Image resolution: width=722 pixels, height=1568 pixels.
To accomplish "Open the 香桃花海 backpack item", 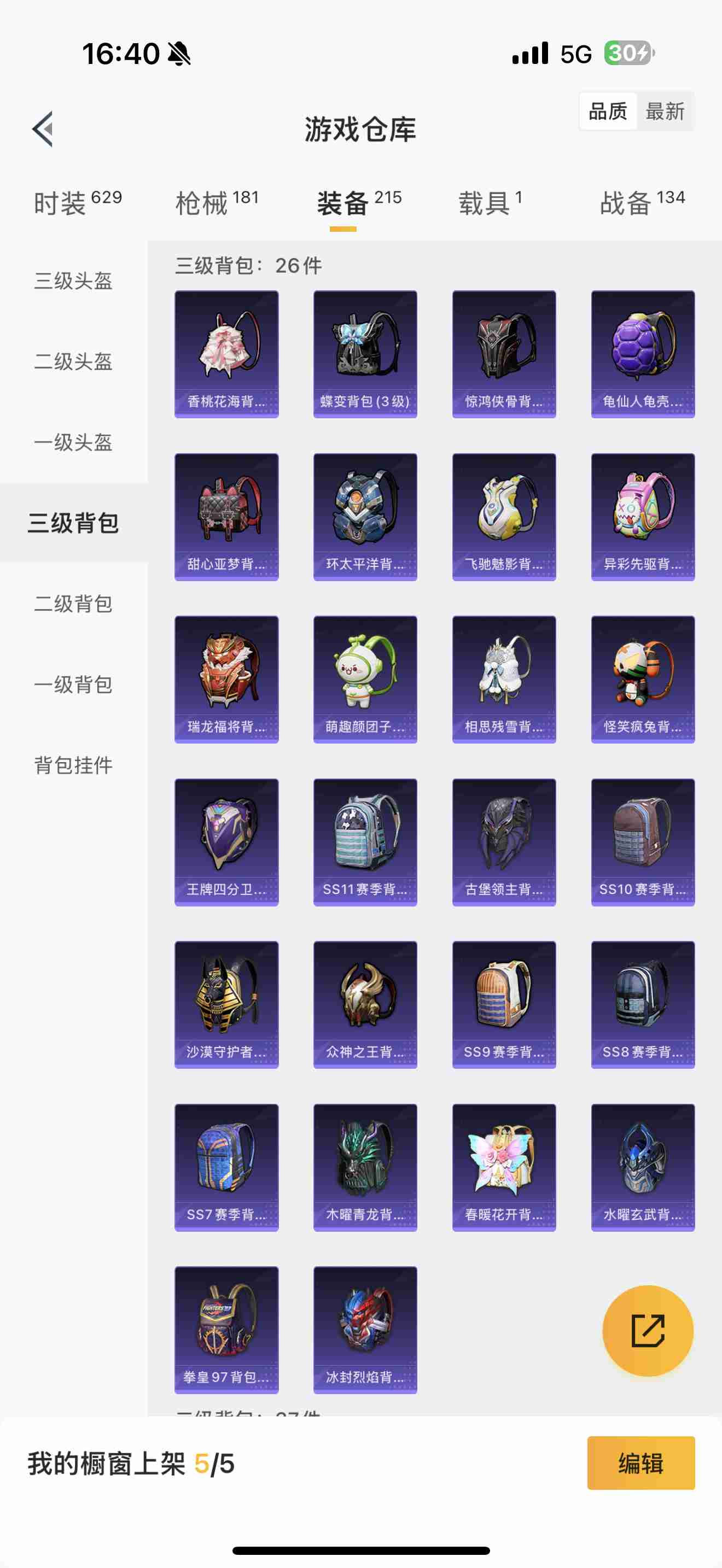I will point(226,354).
